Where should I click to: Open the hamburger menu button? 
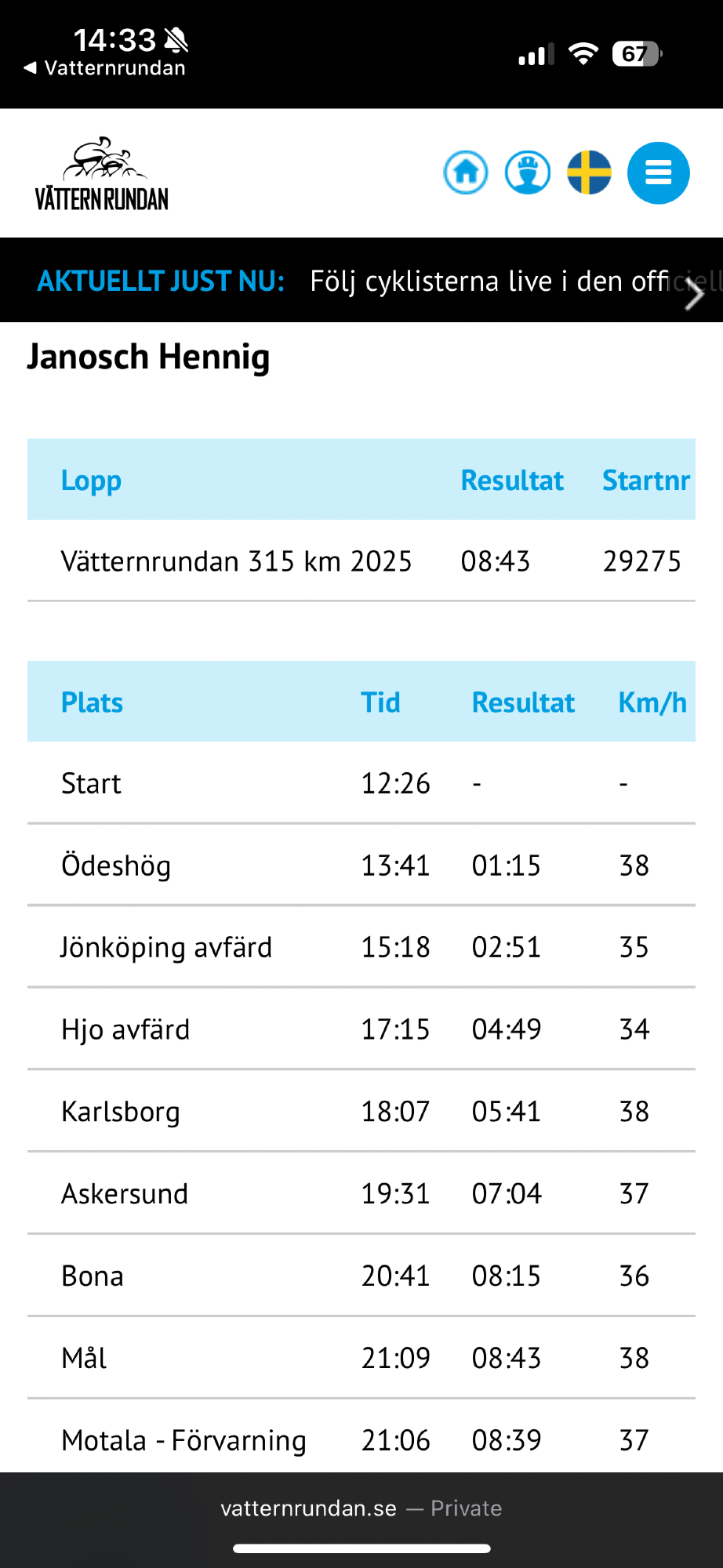(658, 173)
